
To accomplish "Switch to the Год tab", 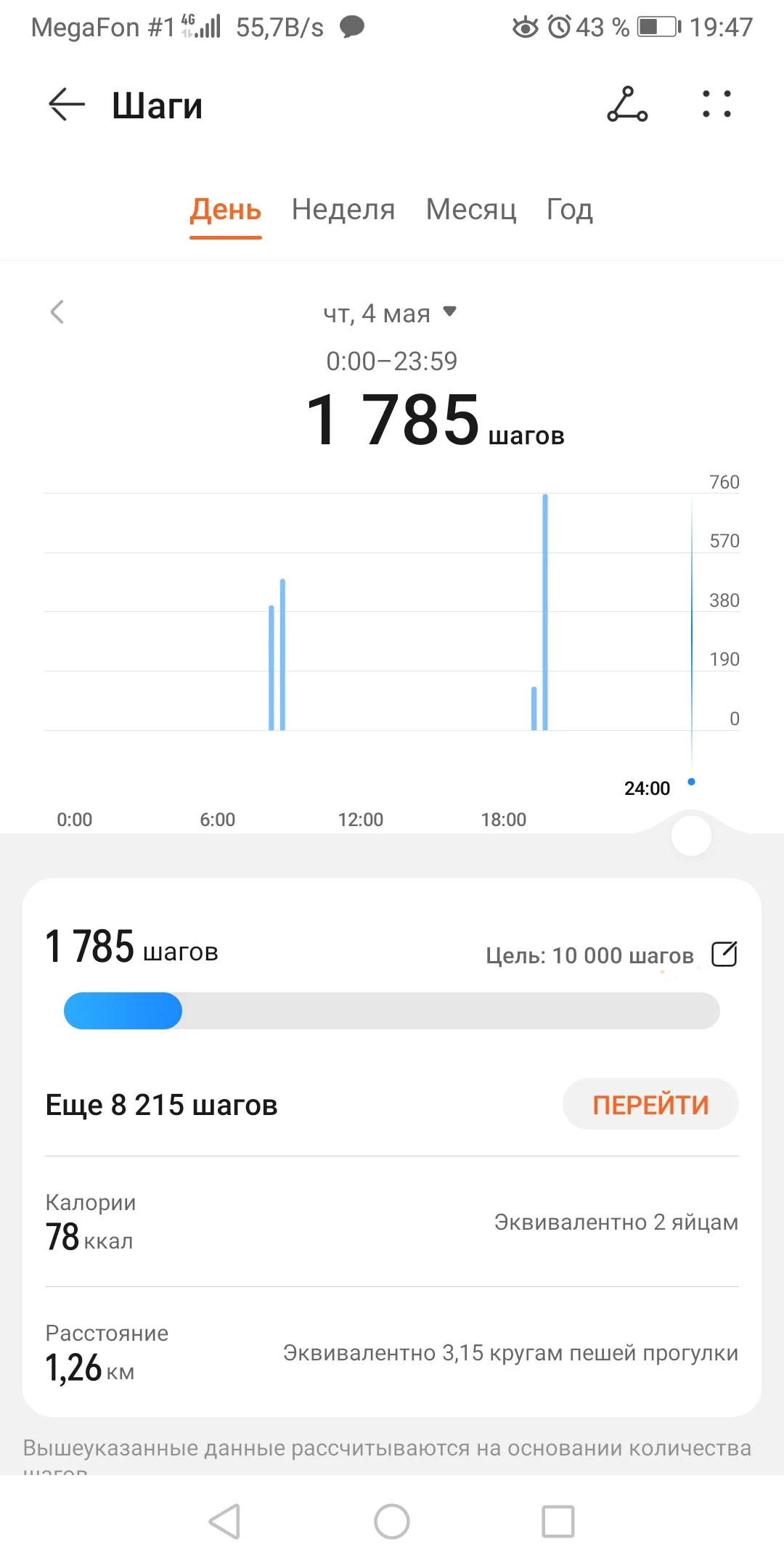I will 570,210.
